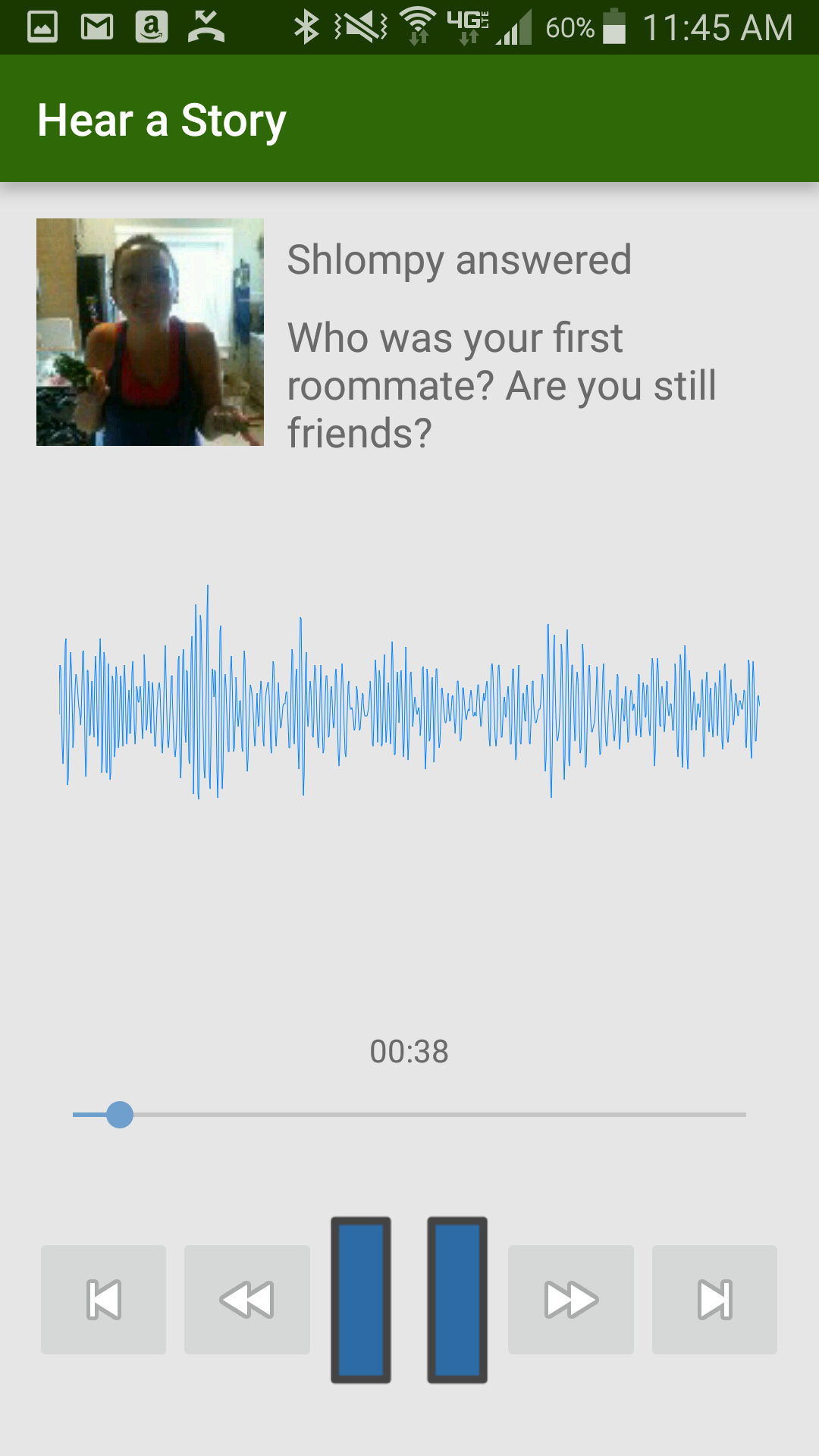The height and width of the screenshot is (1456, 819).
Task: Pause the story playback
Action: [x=409, y=1300]
